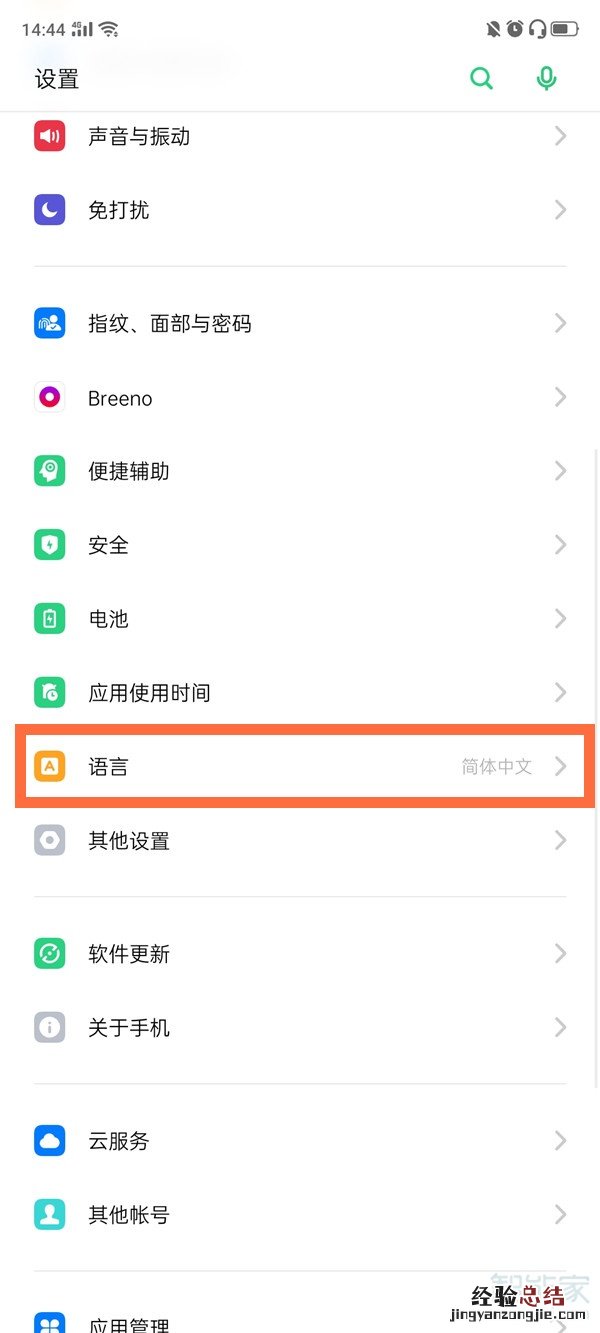Open 声音与振动 settings
This screenshot has height=1333, width=600.
tap(300, 136)
